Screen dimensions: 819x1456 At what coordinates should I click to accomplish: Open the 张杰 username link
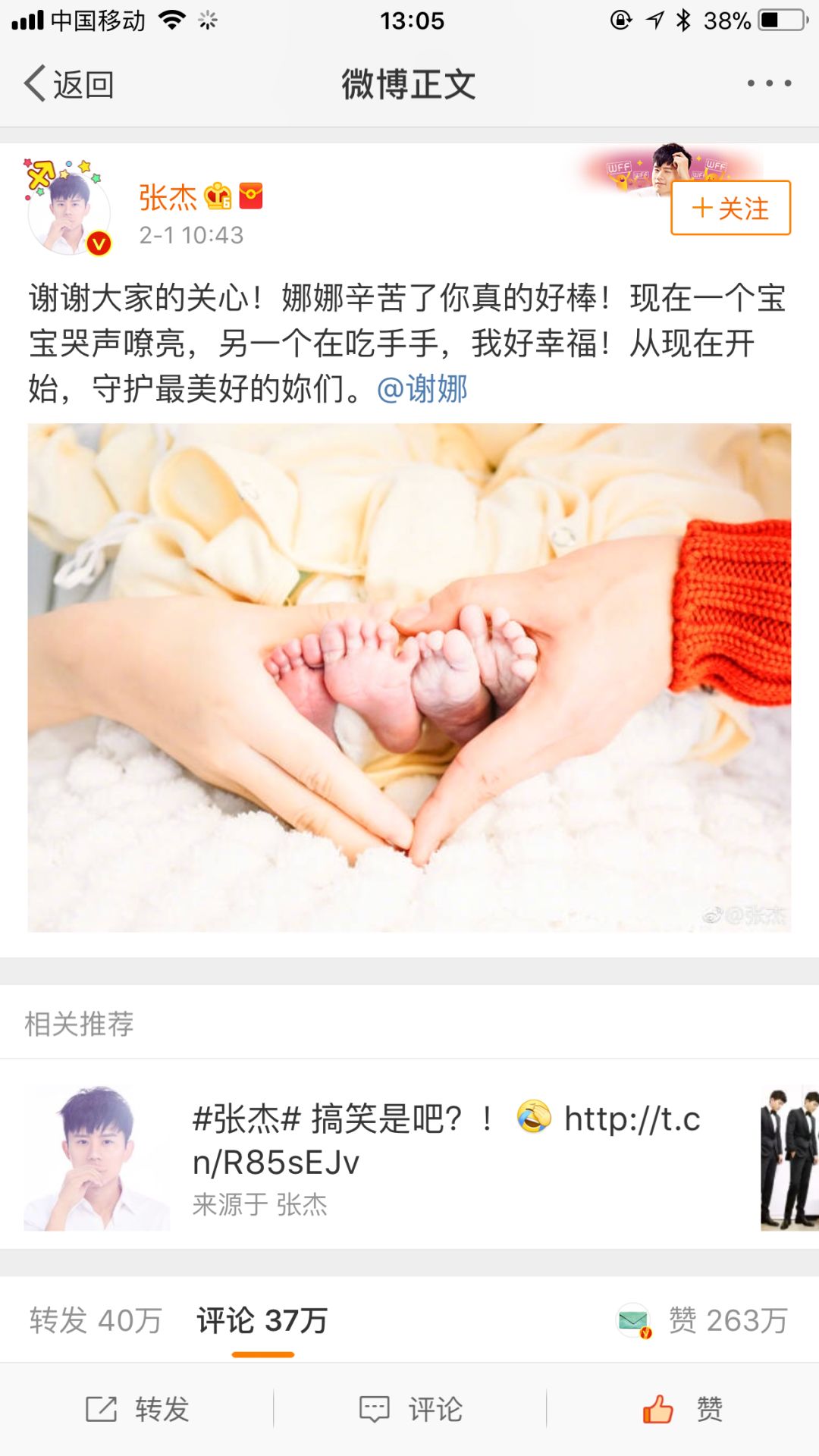coord(168,198)
